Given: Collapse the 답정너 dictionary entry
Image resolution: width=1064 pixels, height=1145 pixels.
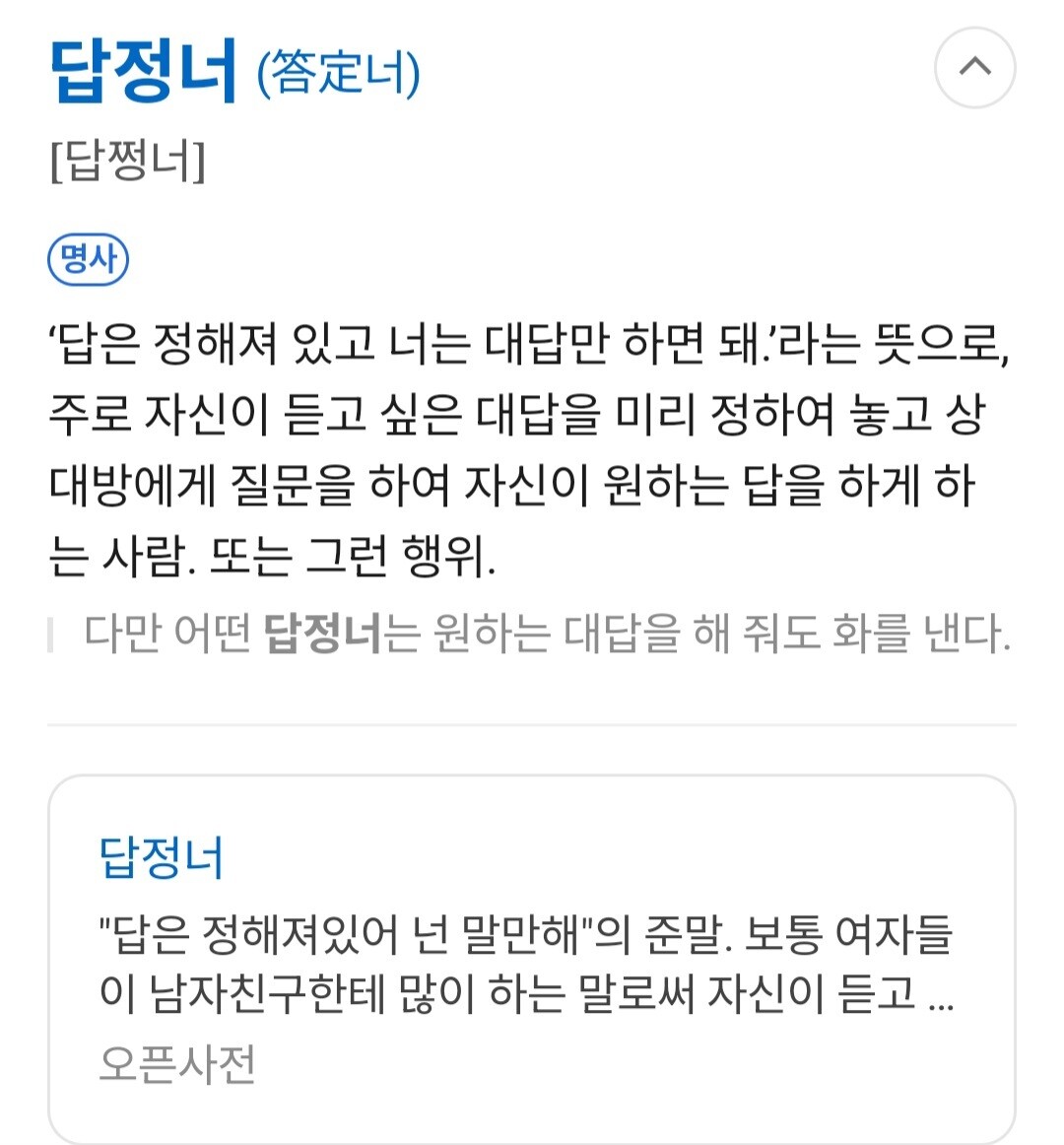Looking at the screenshot, I should tap(974, 67).
